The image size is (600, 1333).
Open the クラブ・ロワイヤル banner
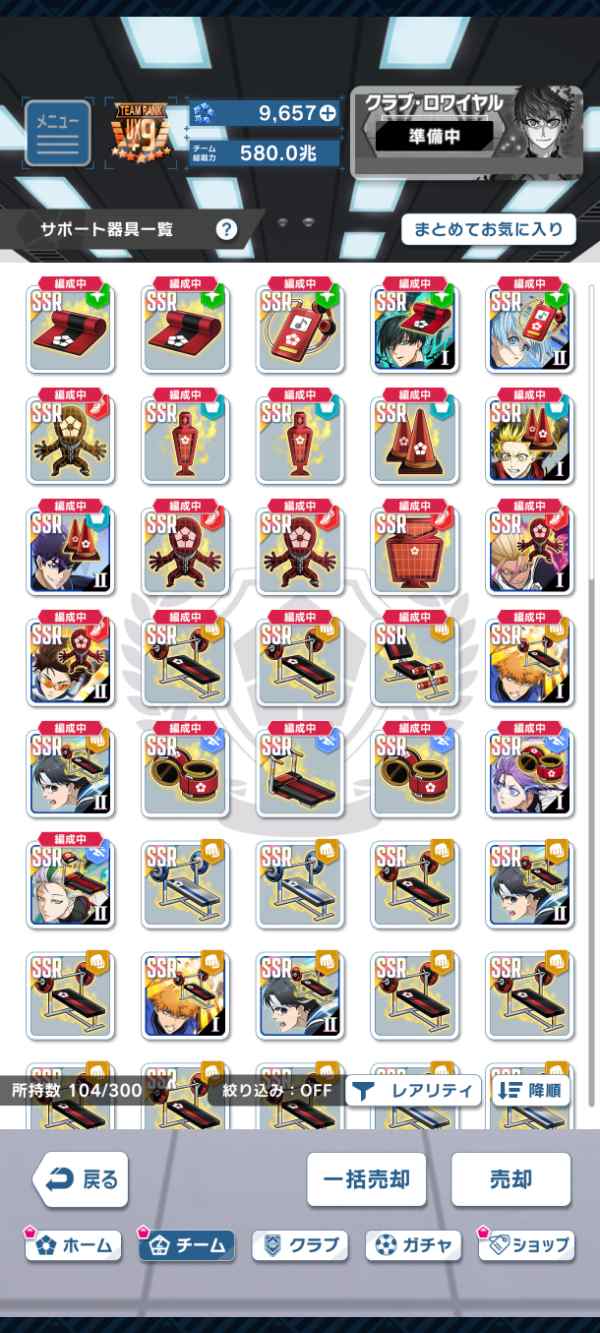(x=466, y=132)
